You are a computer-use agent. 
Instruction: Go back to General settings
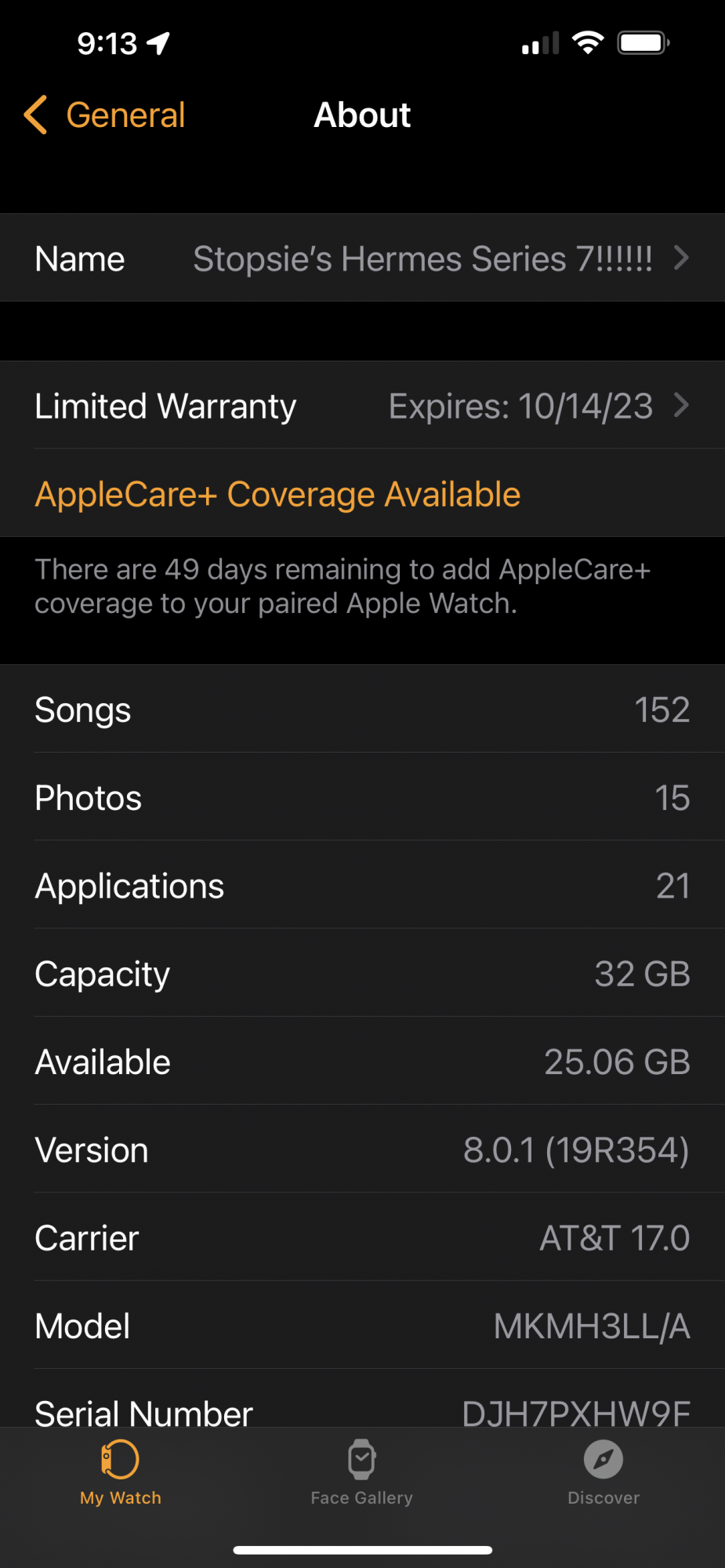[x=105, y=115]
